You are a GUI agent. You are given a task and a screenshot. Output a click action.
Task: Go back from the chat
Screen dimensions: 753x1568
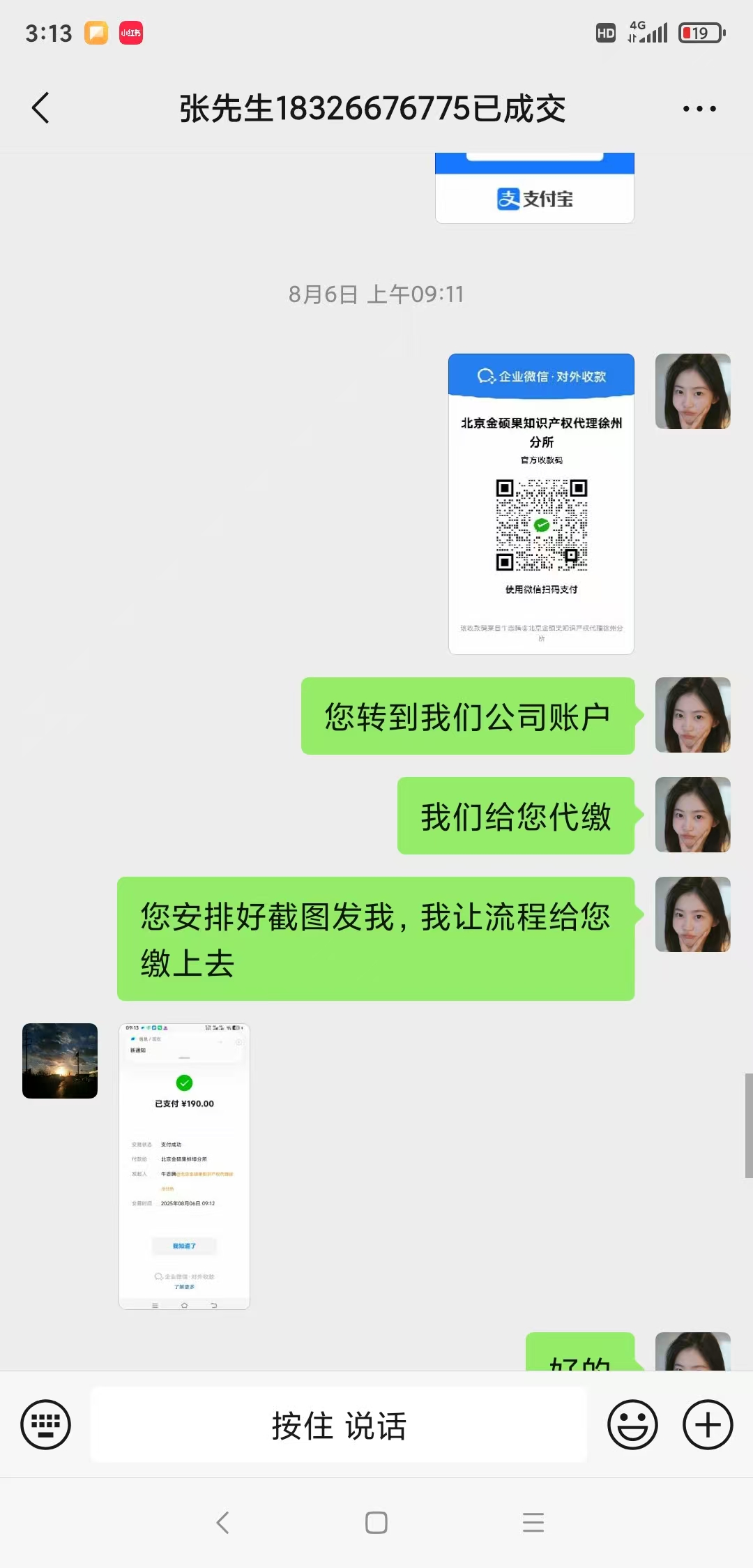tap(41, 108)
